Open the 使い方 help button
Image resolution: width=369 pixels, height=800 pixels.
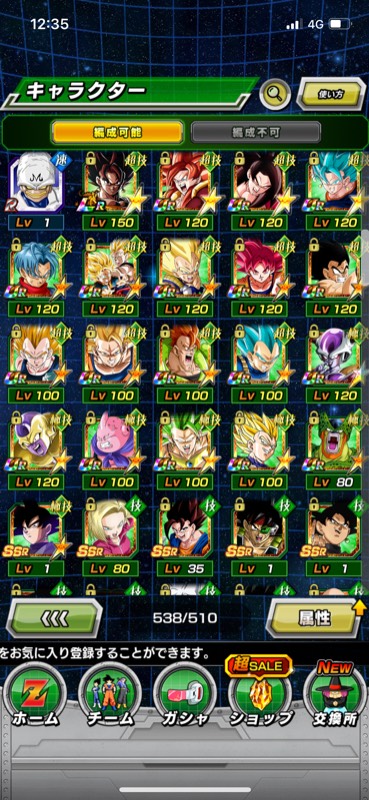pos(330,94)
